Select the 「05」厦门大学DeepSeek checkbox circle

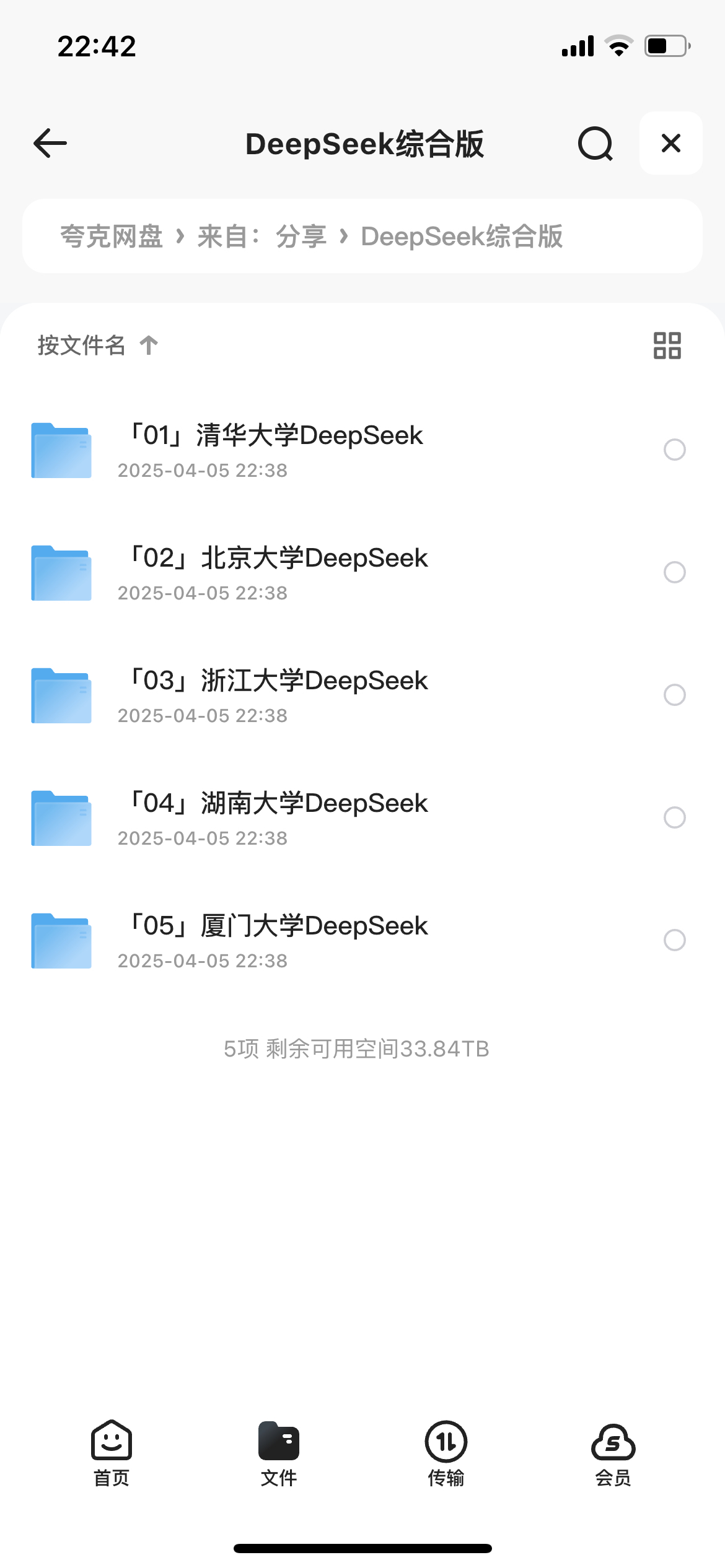pyautogui.click(x=675, y=940)
